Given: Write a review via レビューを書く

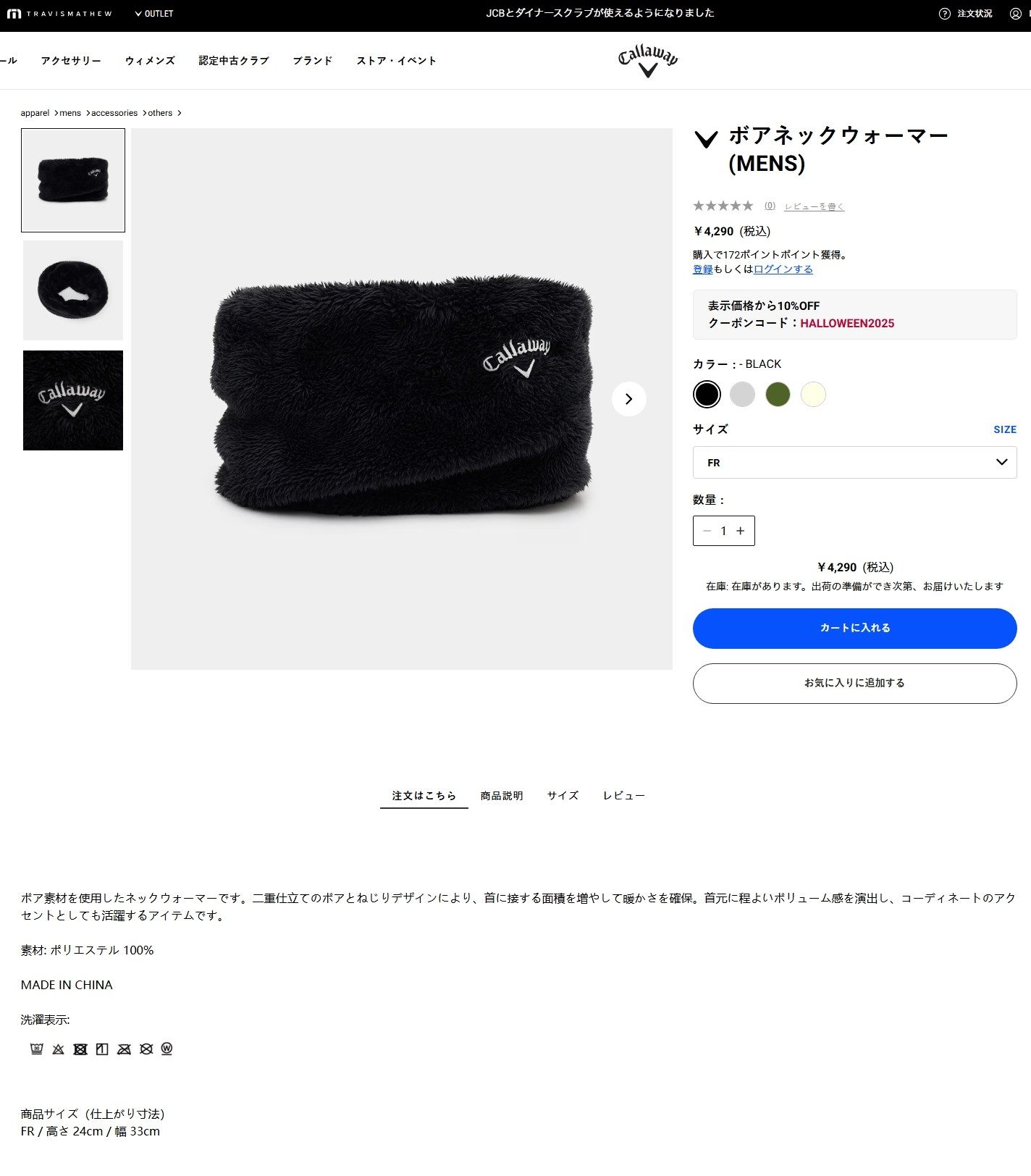Looking at the screenshot, I should click(814, 206).
